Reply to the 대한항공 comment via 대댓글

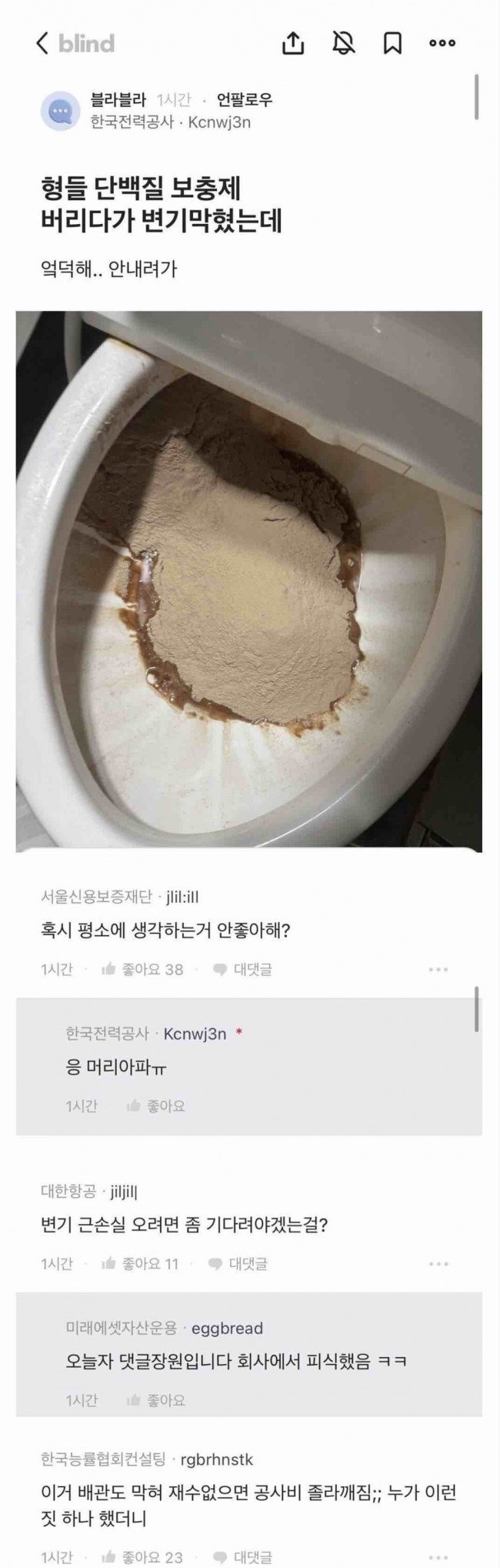click(238, 1263)
